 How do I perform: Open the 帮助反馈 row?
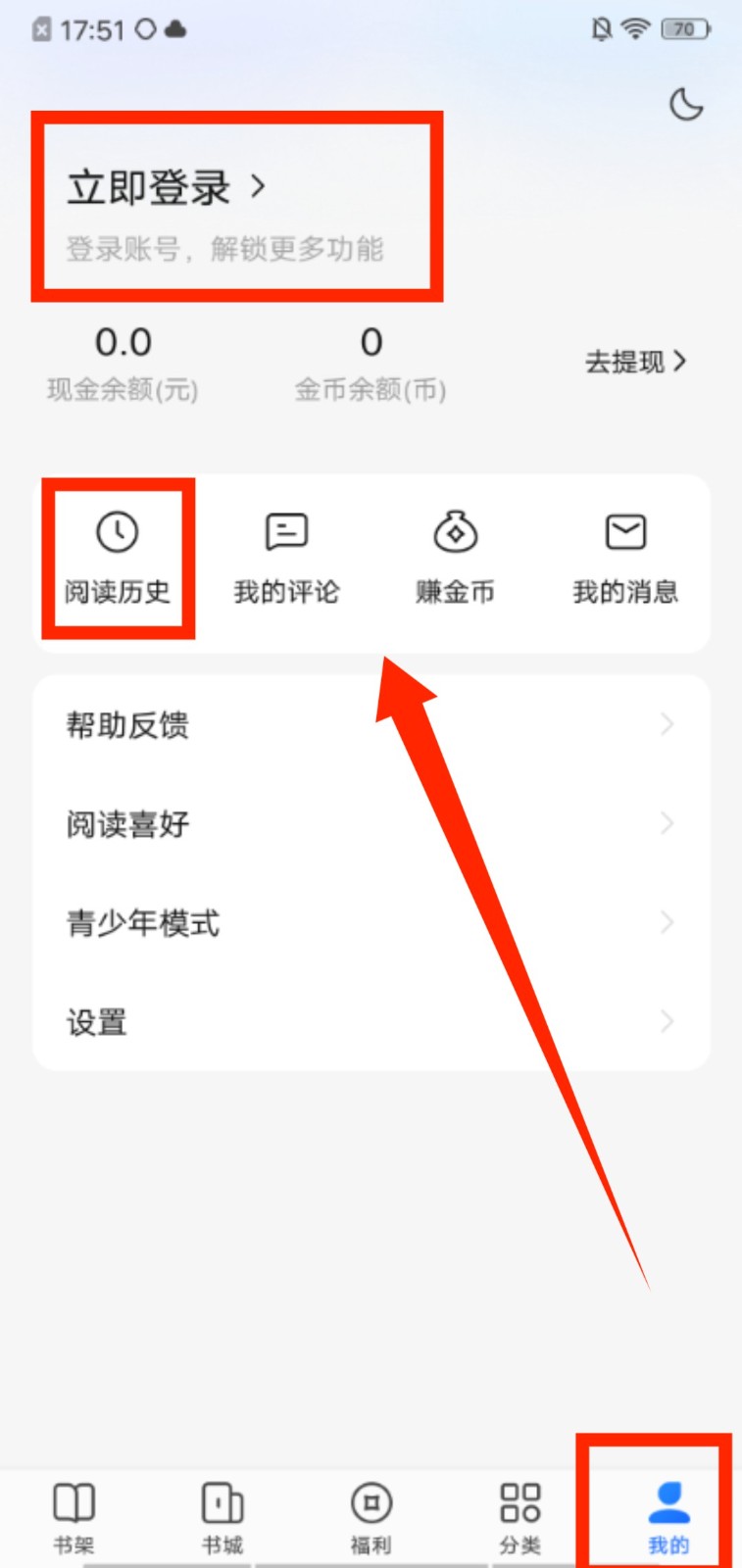pos(371,725)
